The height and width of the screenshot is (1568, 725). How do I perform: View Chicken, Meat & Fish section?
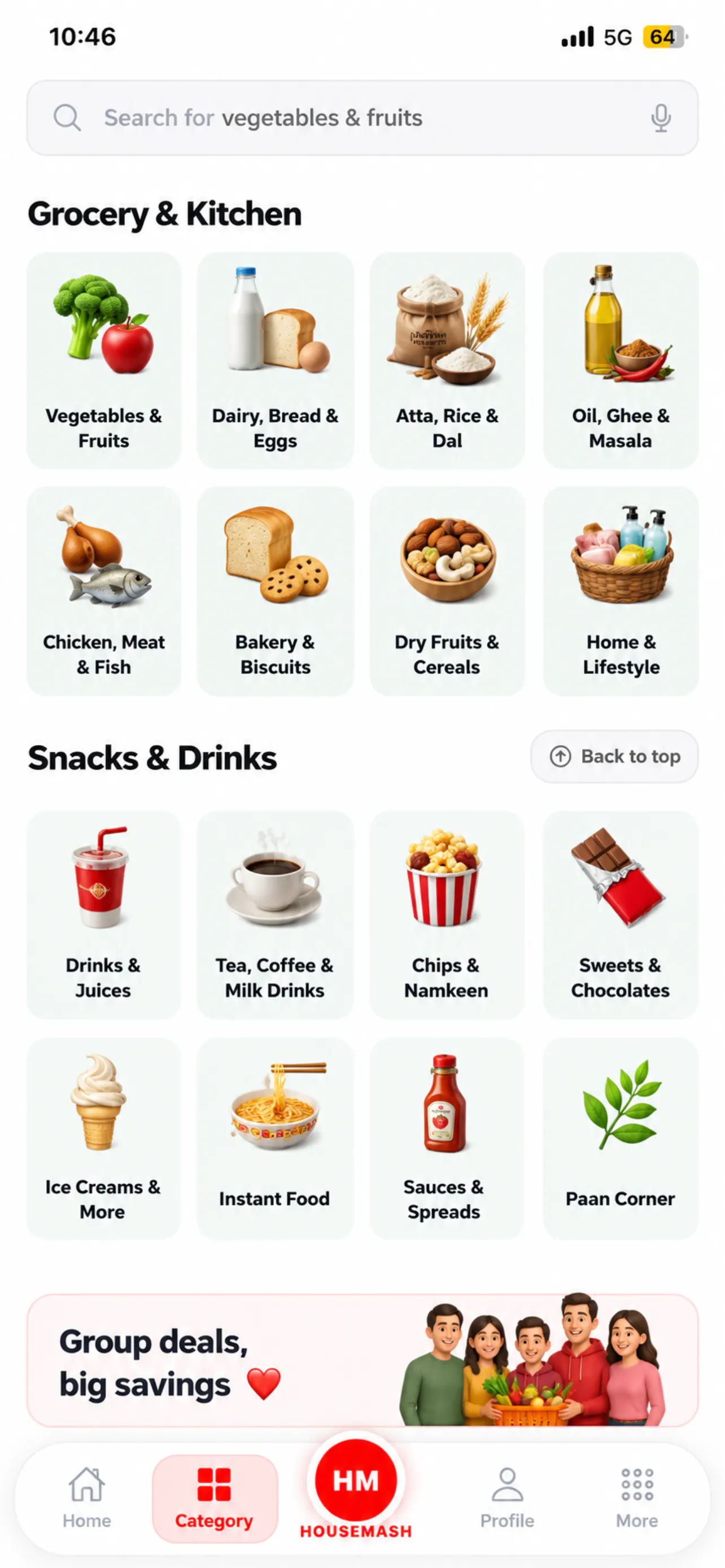103,591
